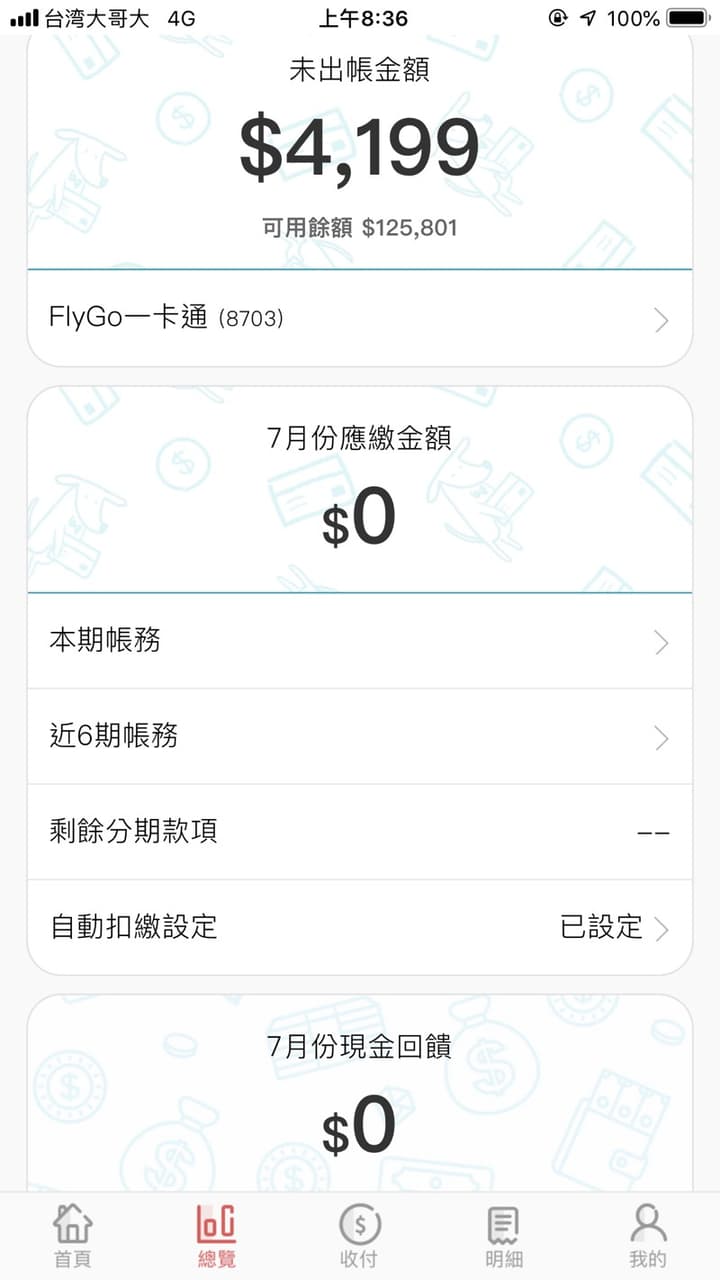Expand the 本期帳務 section

coord(360,641)
